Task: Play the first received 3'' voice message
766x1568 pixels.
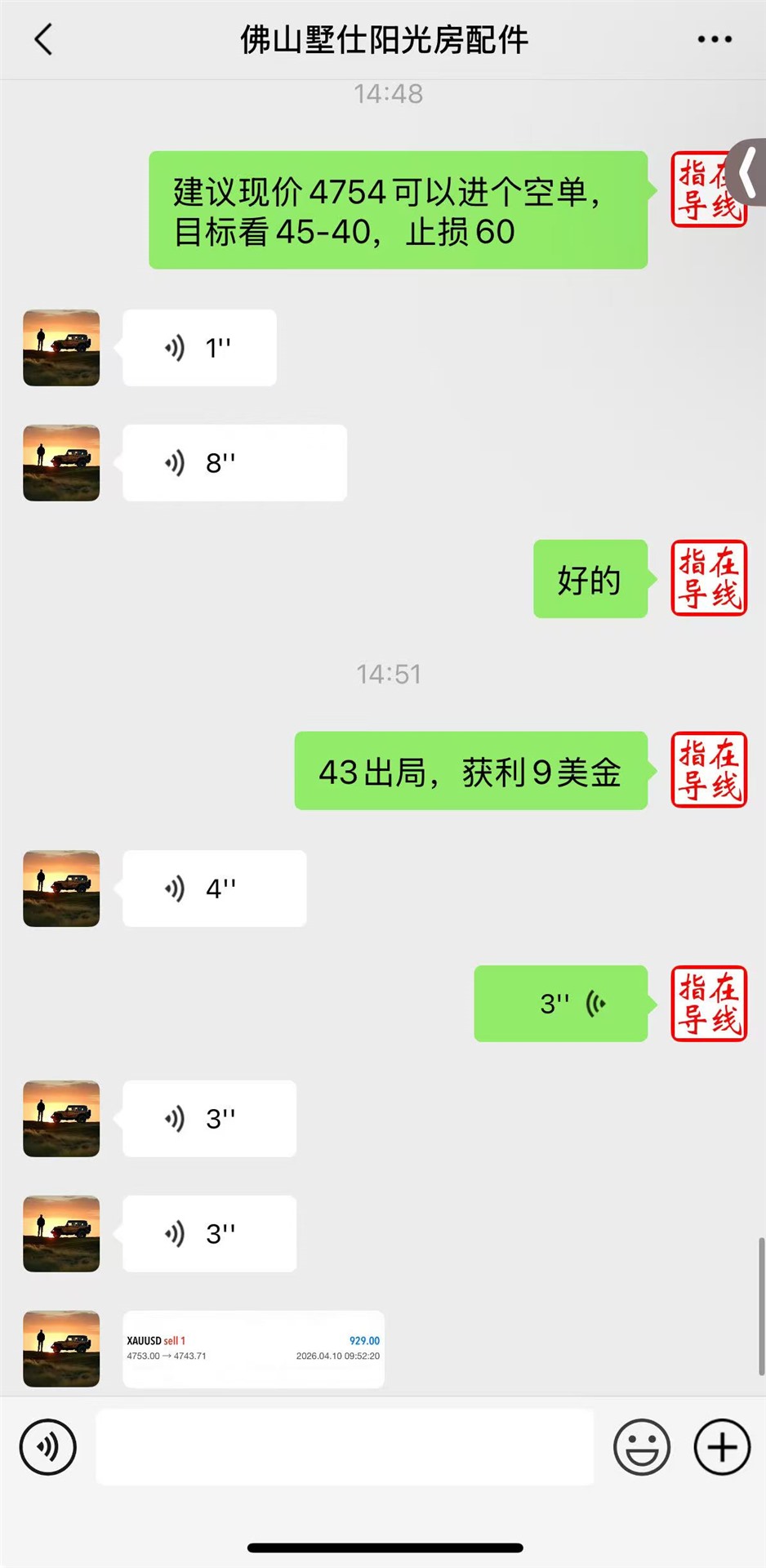Action: (x=208, y=1119)
